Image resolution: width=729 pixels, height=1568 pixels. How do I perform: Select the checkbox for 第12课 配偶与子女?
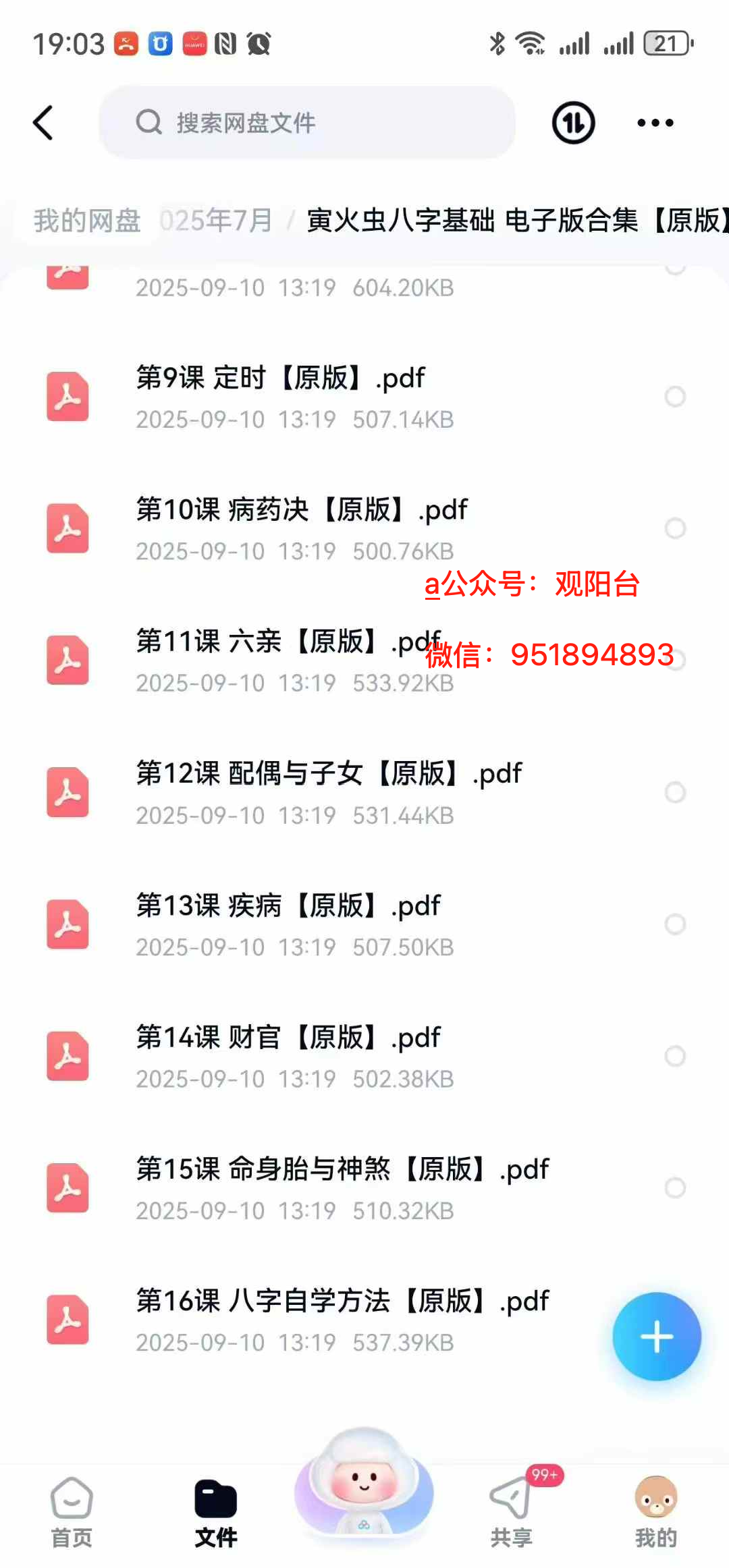[675, 791]
